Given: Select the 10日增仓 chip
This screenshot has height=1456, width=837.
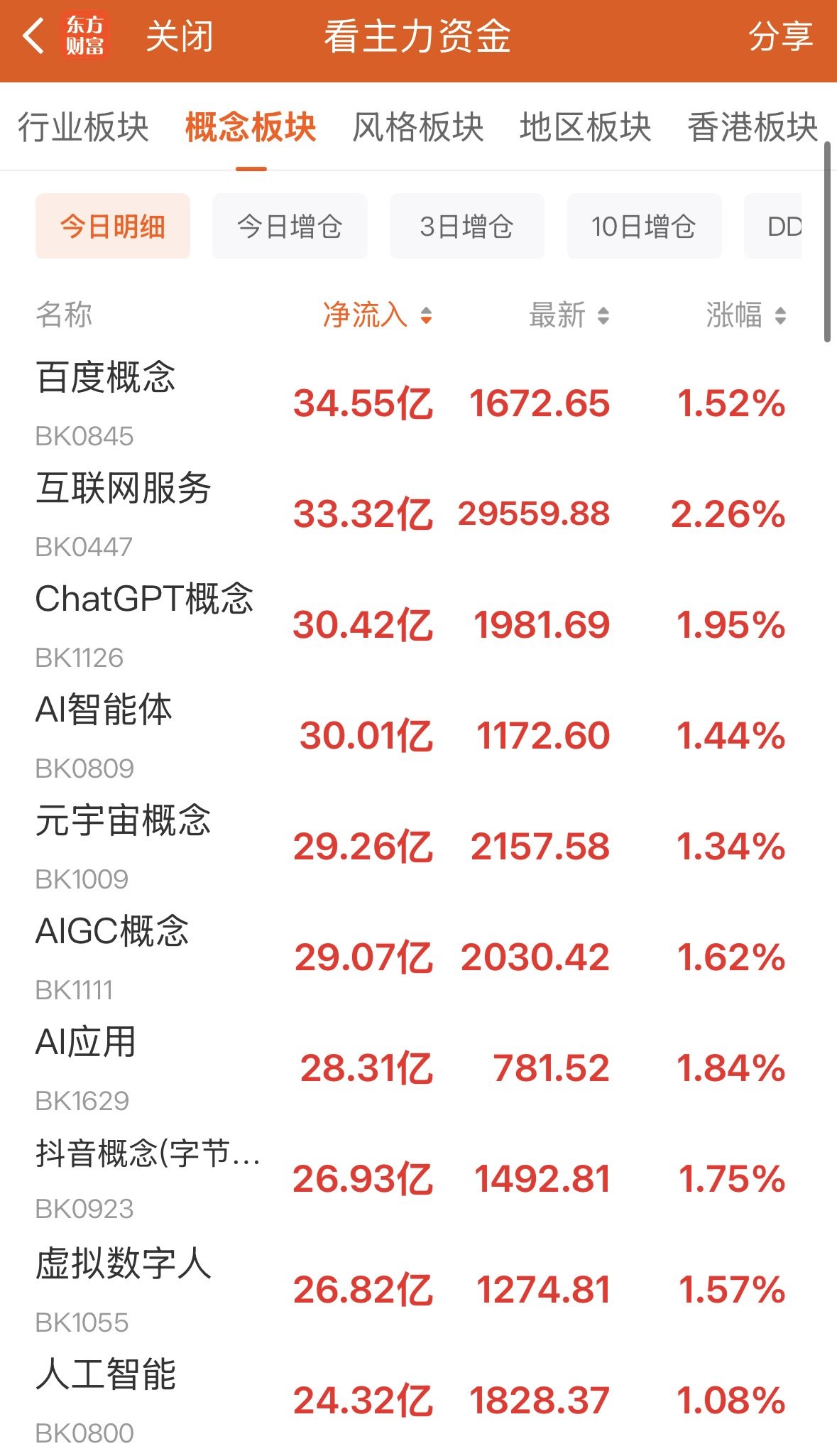Looking at the screenshot, I should tap(644, 227).
